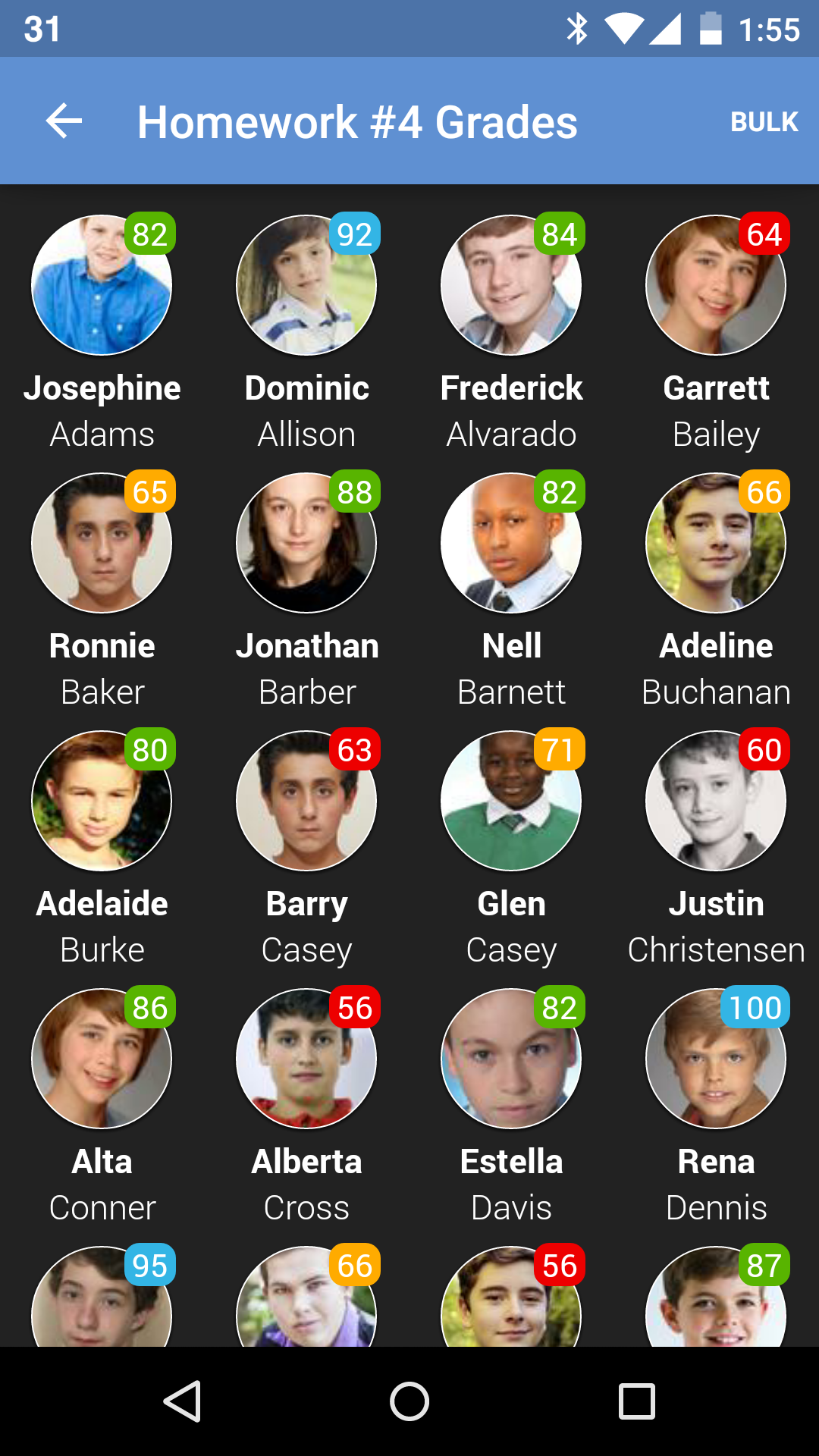Screen dimensions: 819x1456
Task: Tap Justin Christensen's student tile
Action: pyautogui.click(x=716, y=802)
